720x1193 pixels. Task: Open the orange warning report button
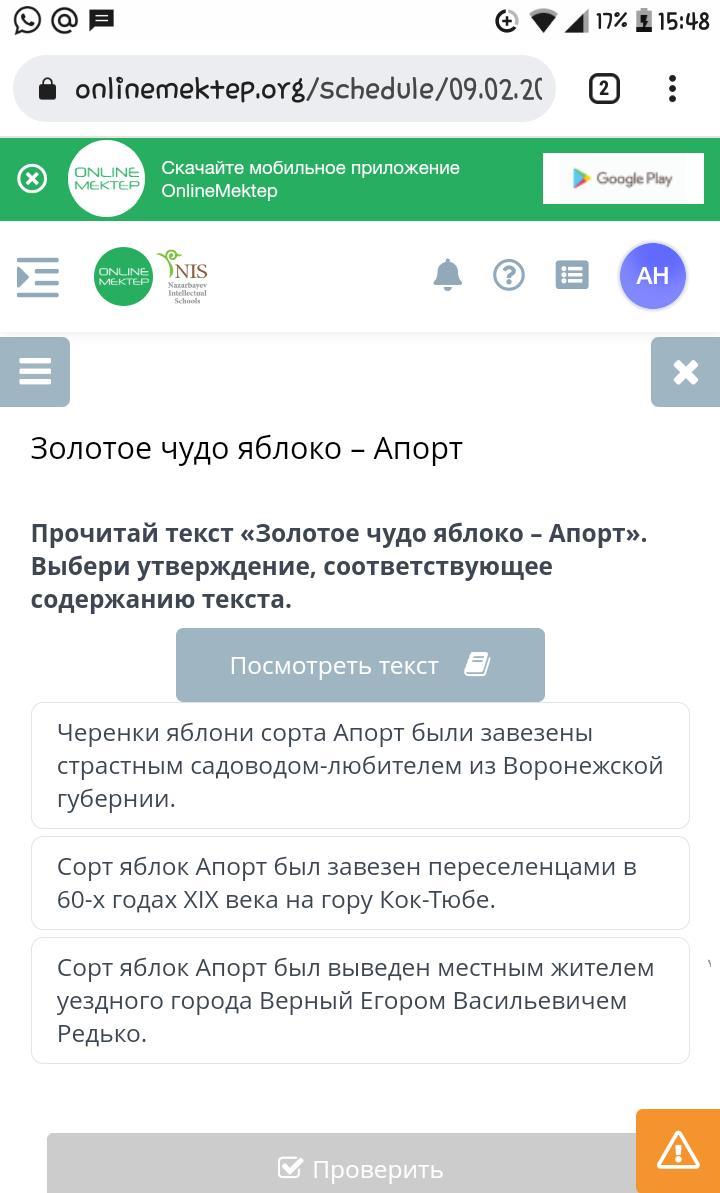[678, 1150]
